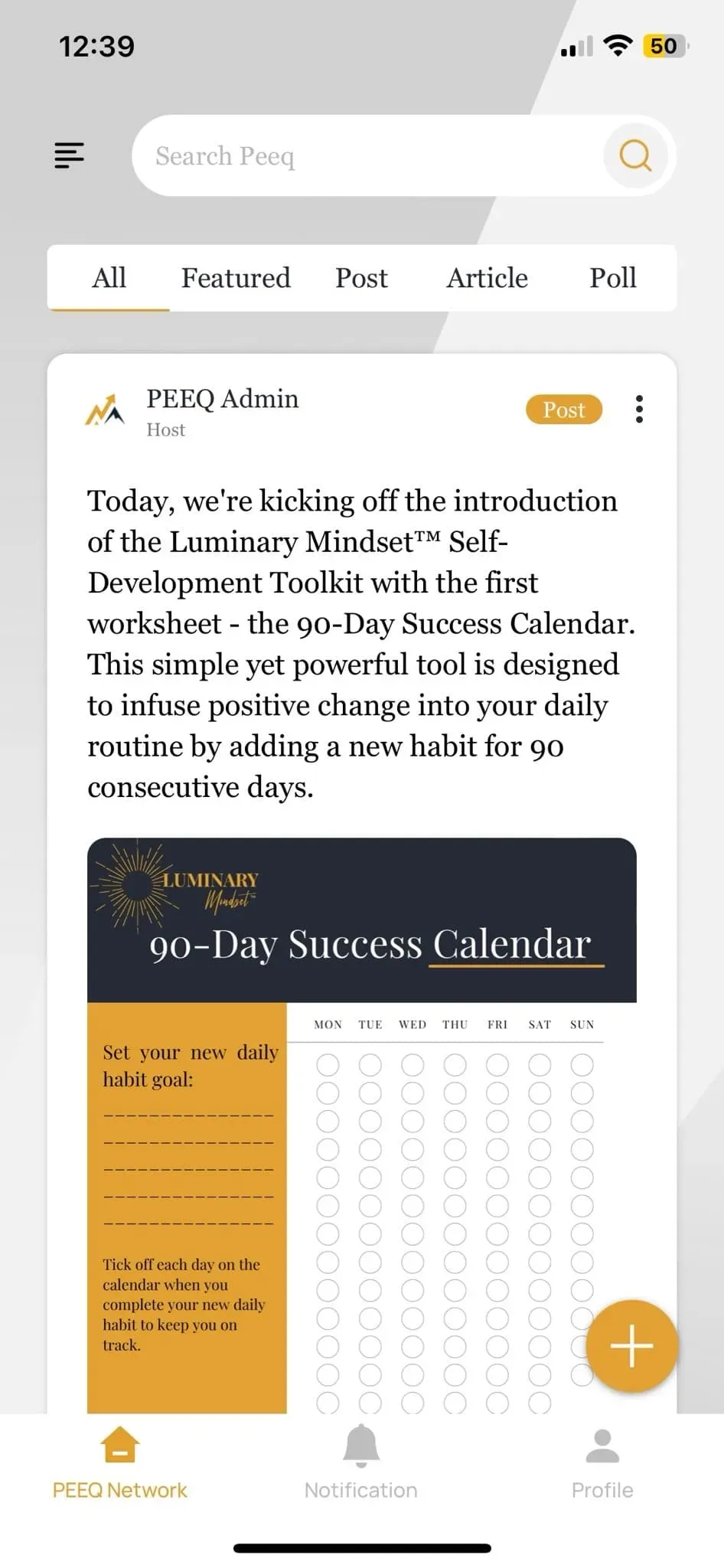The width and height of the screenshot is (724, 1568).
Task: Tap the Search Peeq field
Action: point(367,155)
